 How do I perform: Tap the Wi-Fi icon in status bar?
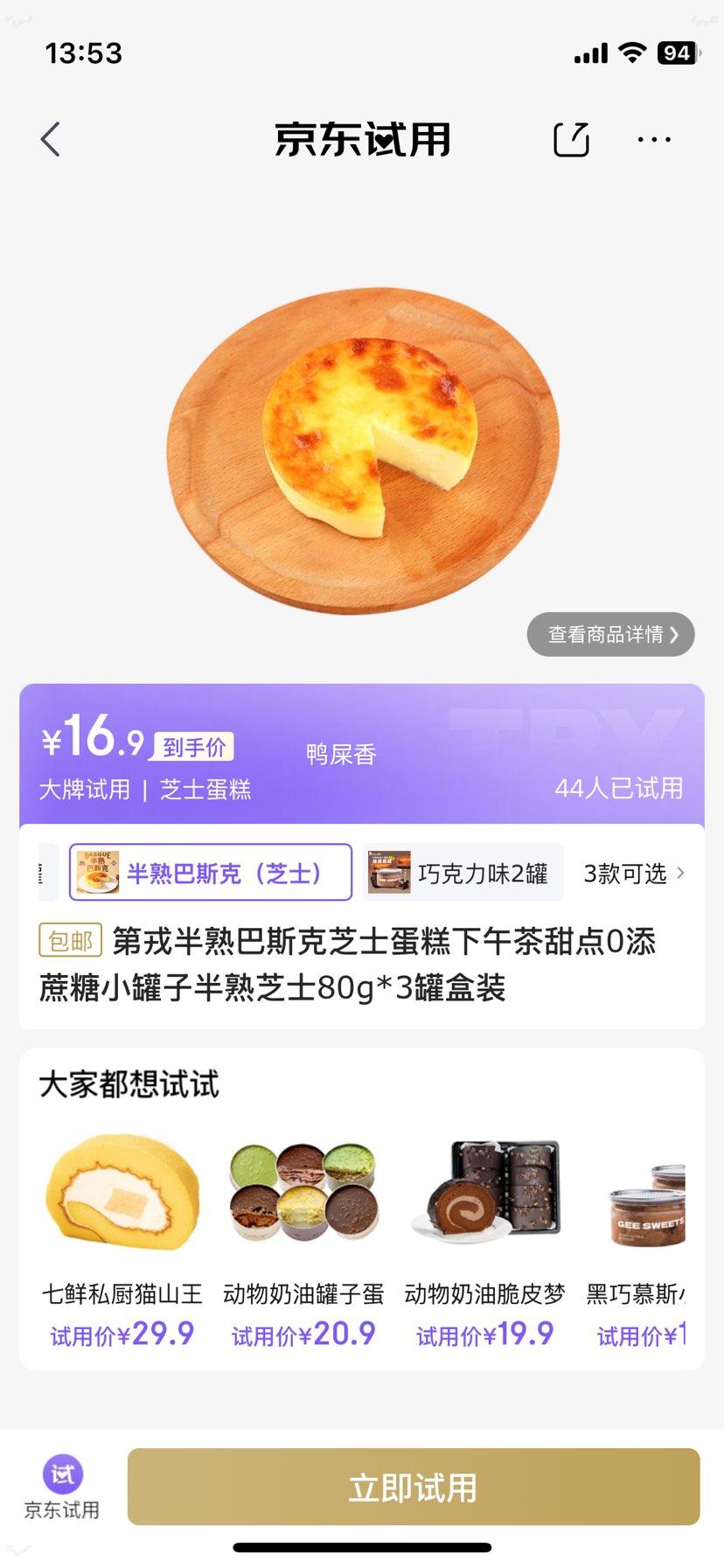point(632,52)
